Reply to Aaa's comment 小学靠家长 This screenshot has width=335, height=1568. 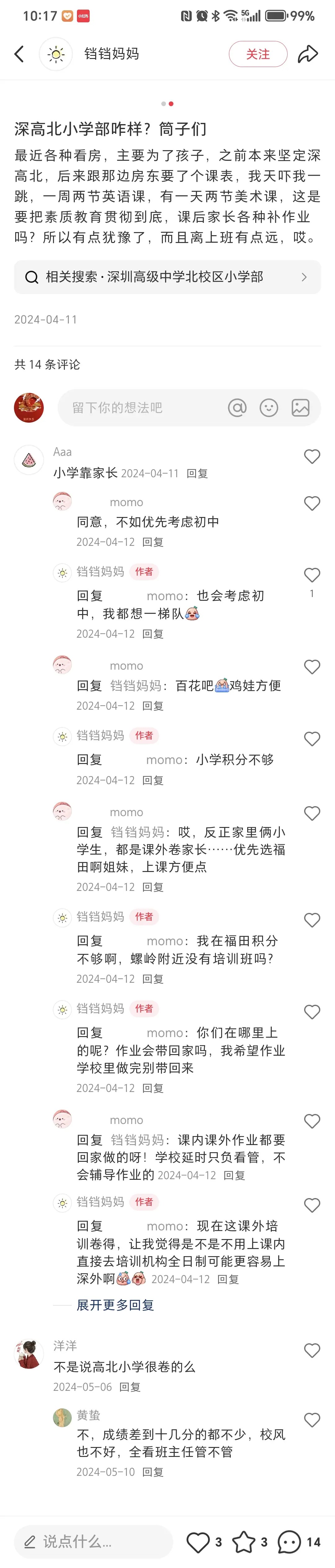[197, 474]
